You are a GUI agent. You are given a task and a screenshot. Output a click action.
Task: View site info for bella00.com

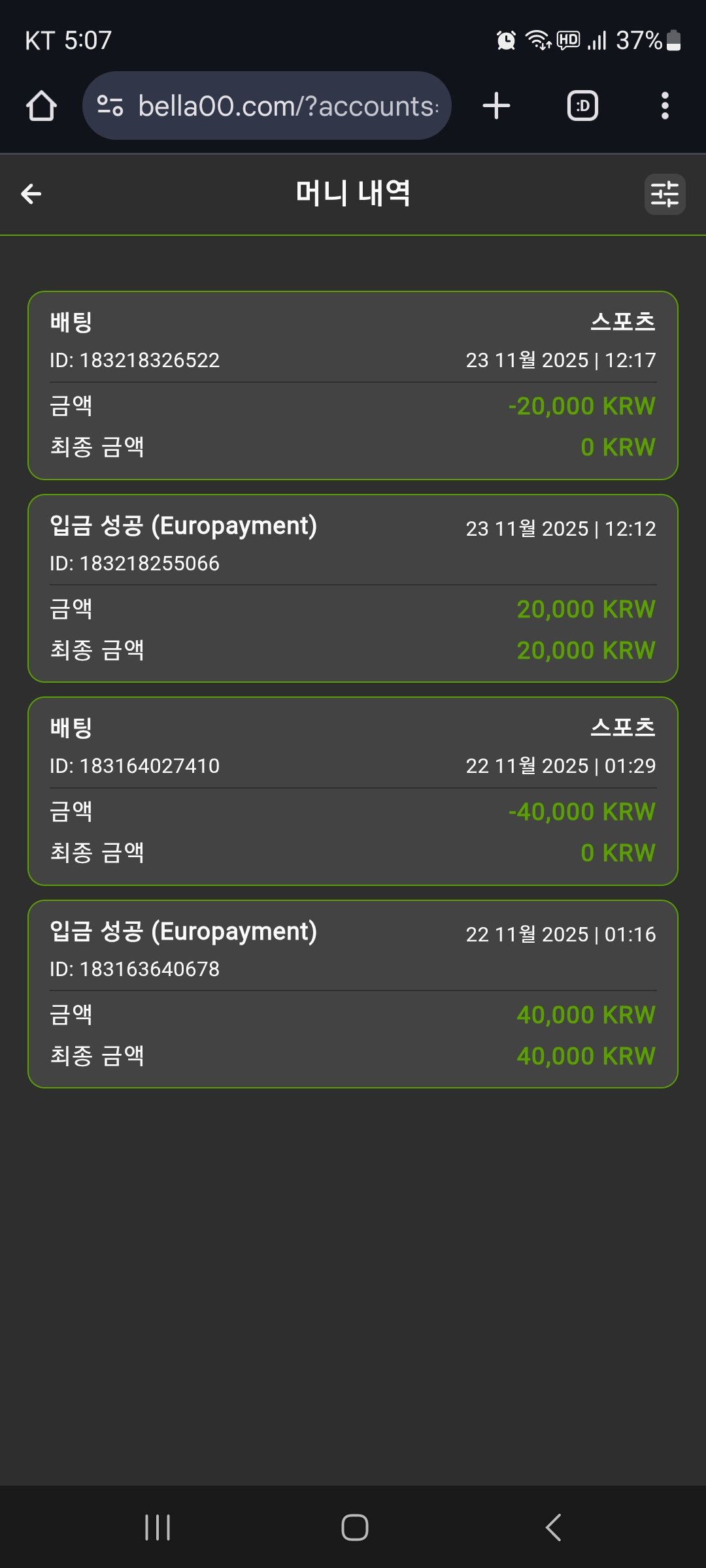tap(110, 106)
